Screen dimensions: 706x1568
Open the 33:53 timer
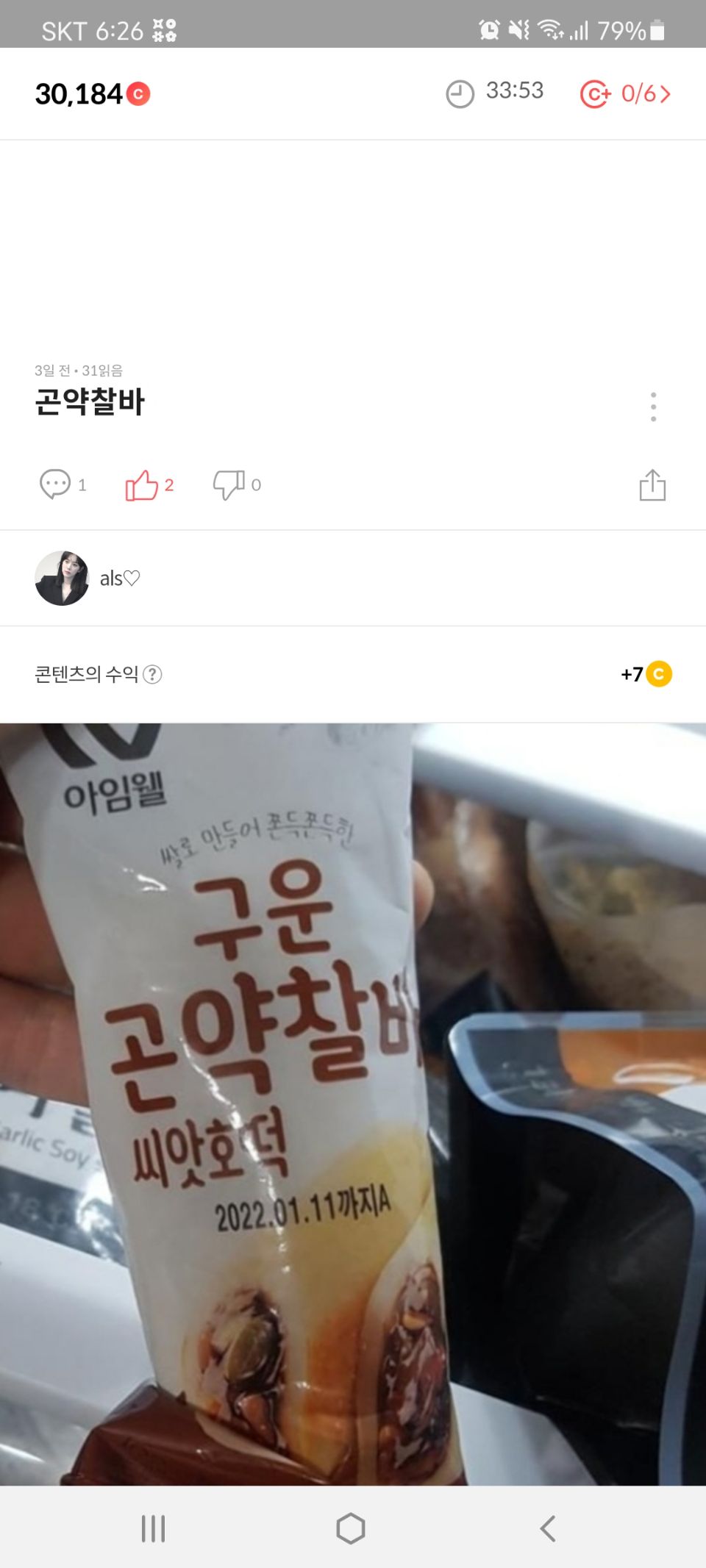495,93
